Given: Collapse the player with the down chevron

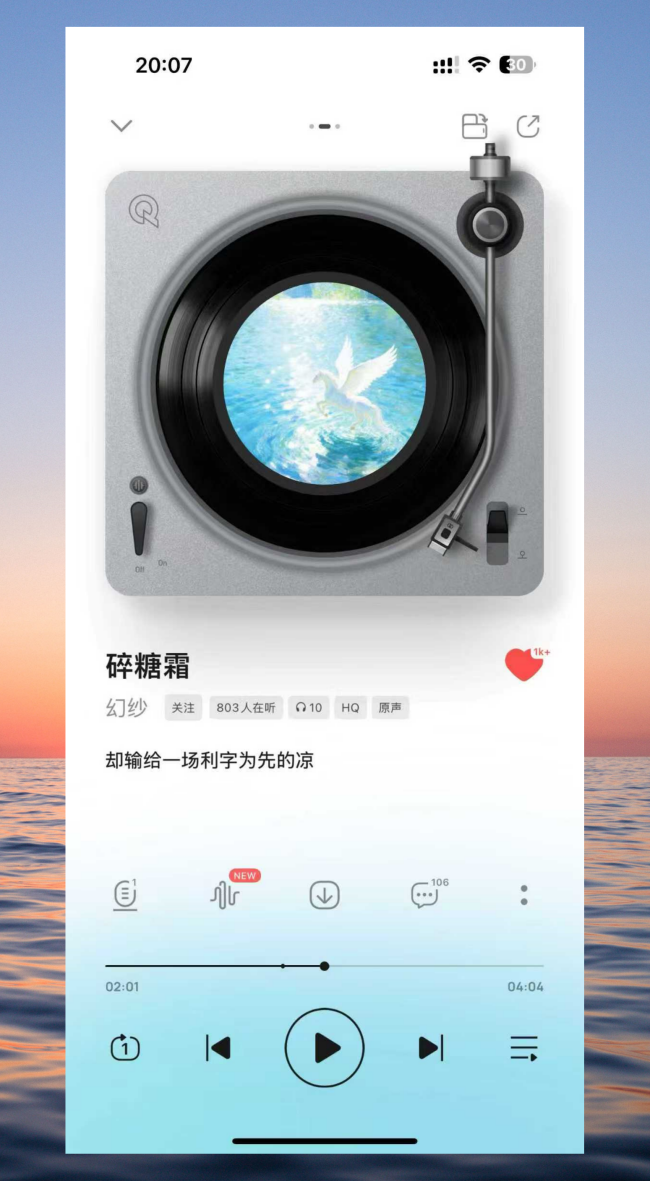Looking at the screenshot, I should pos(121,126).
